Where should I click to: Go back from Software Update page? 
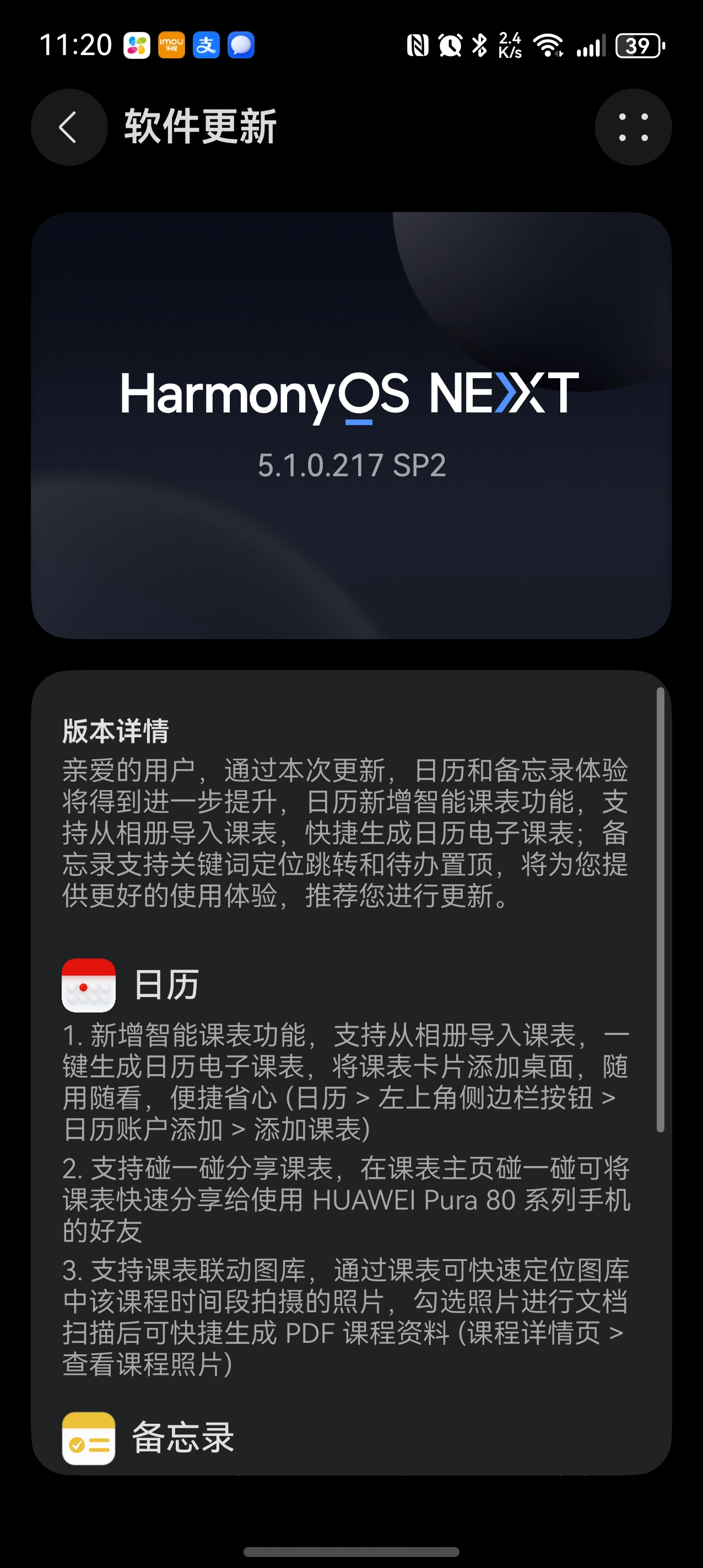point(69,127)
